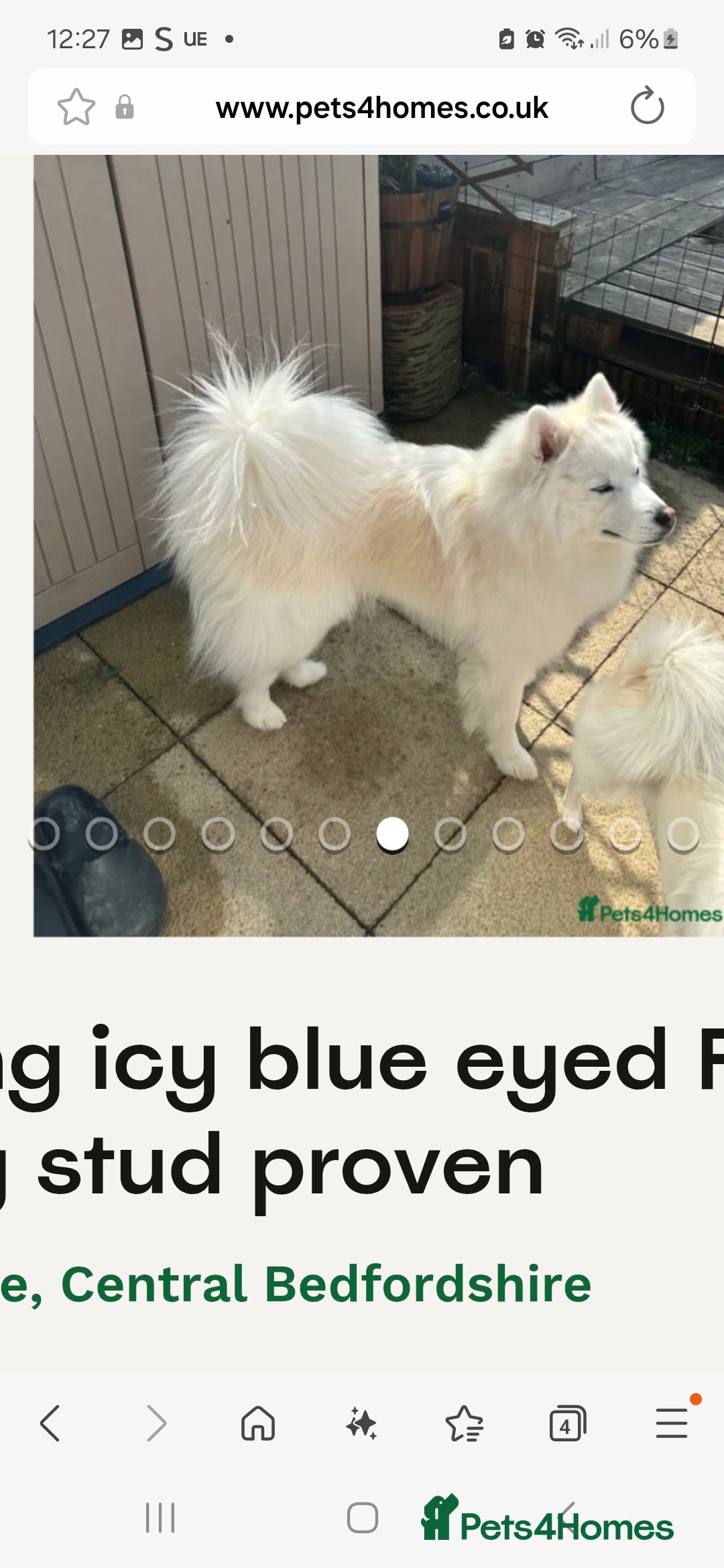
Task: Tap the battery percentage indicator
Action: coord(638,40)
